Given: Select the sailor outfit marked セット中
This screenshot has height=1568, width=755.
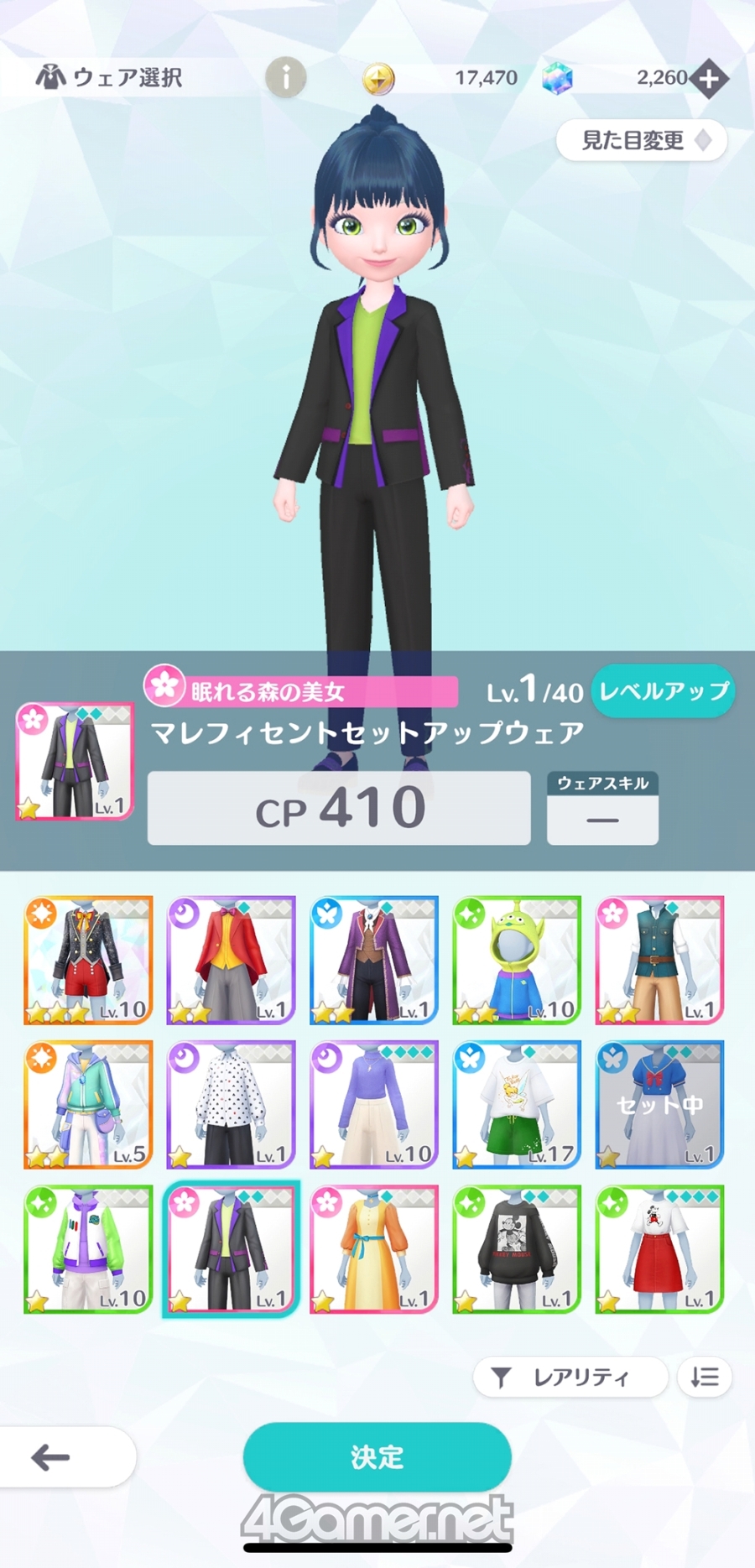Looking at the screenshot, I should click(x=660, y=1105).
